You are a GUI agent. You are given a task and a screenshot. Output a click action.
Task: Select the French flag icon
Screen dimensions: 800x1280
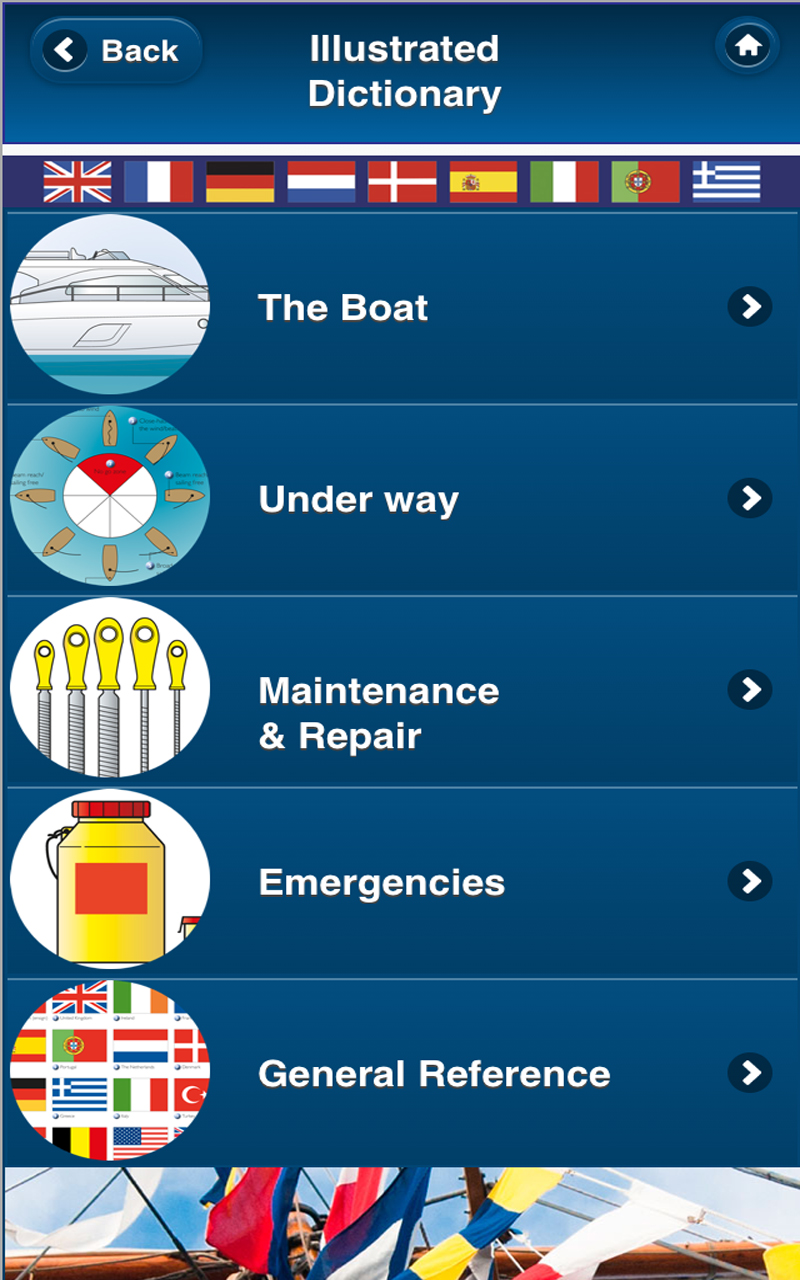pos(158,182)
